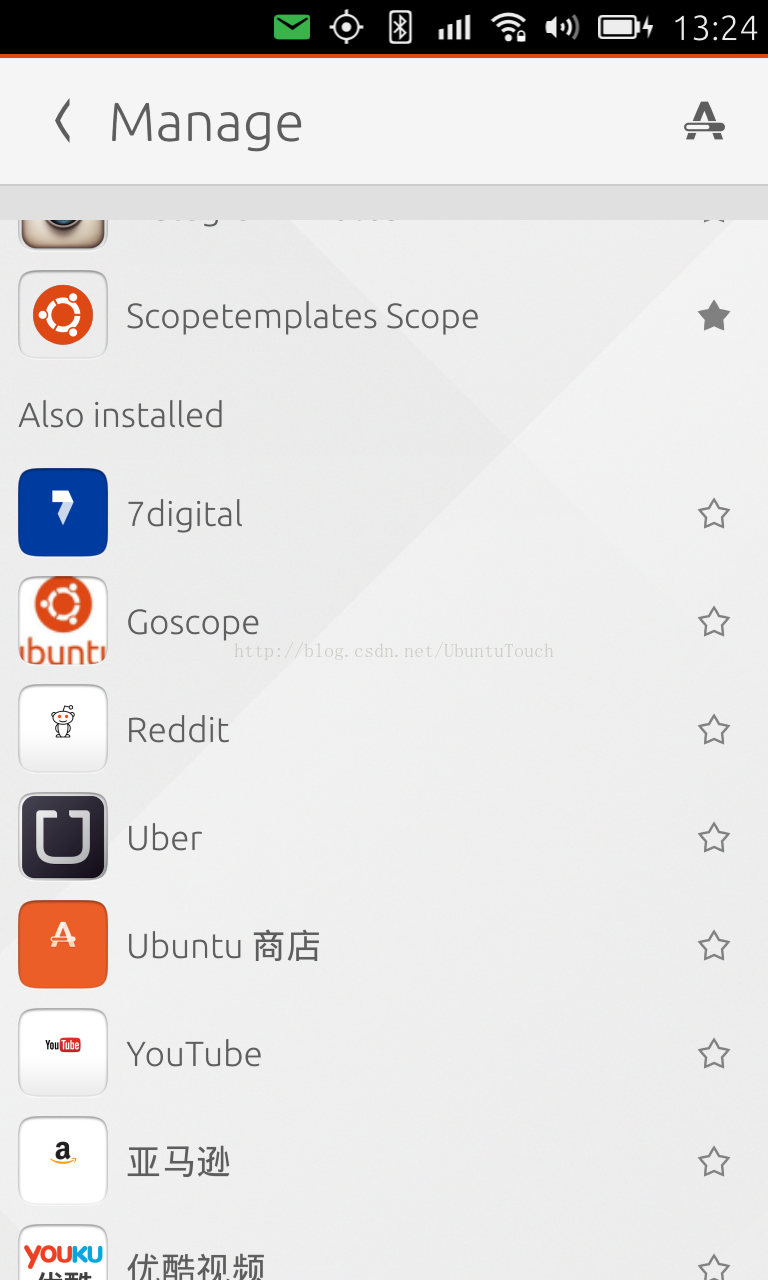
Task: Open the Uber scope
Action: point(165,838)
